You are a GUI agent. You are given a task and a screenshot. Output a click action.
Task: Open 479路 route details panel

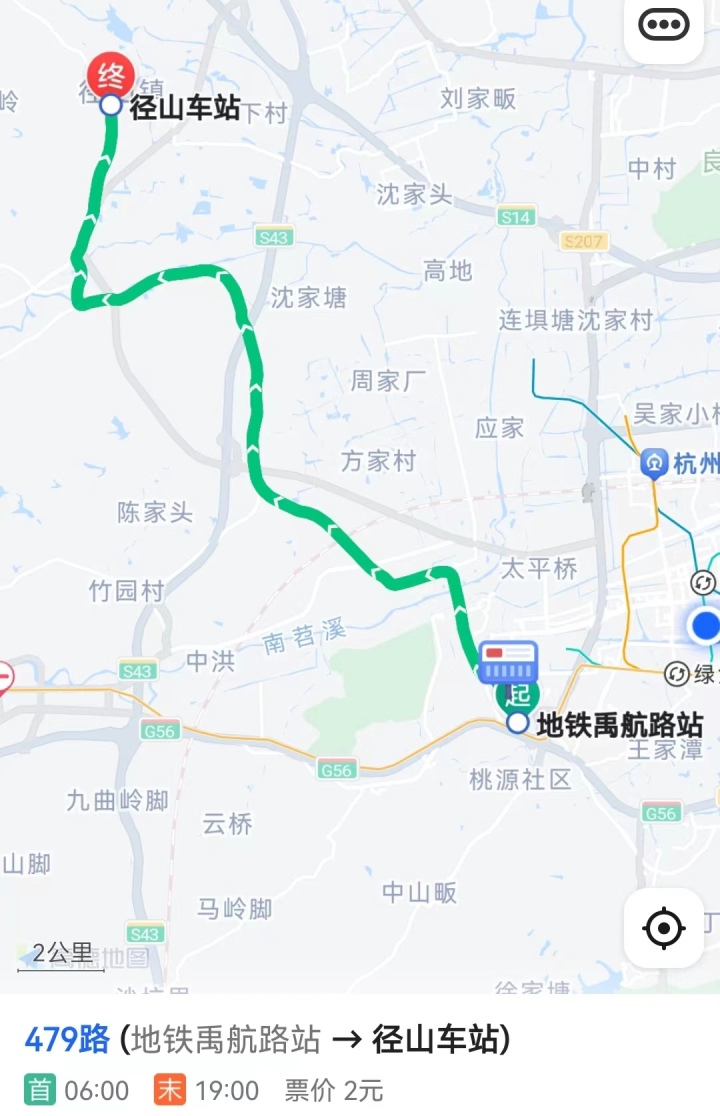point(267,1040)
